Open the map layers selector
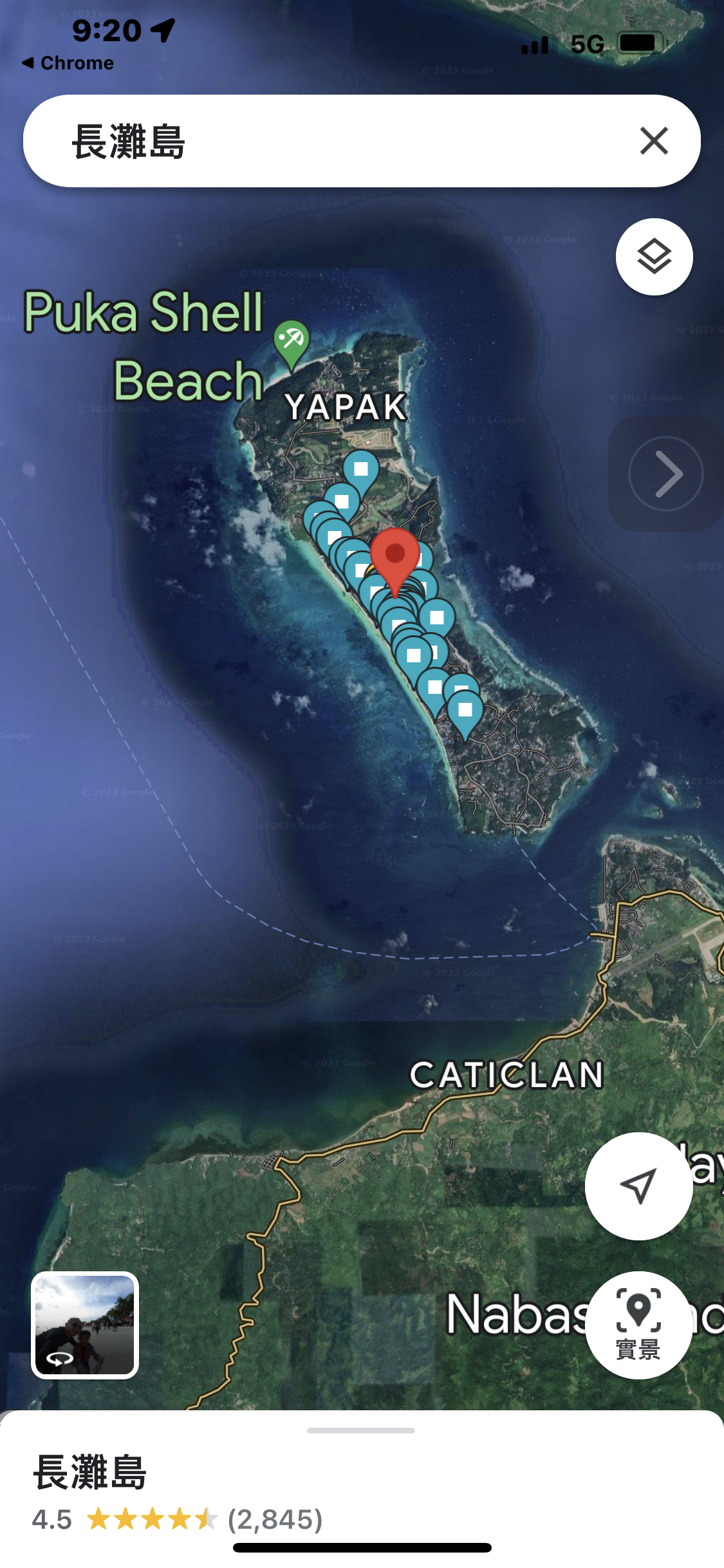 click(654, 257)
